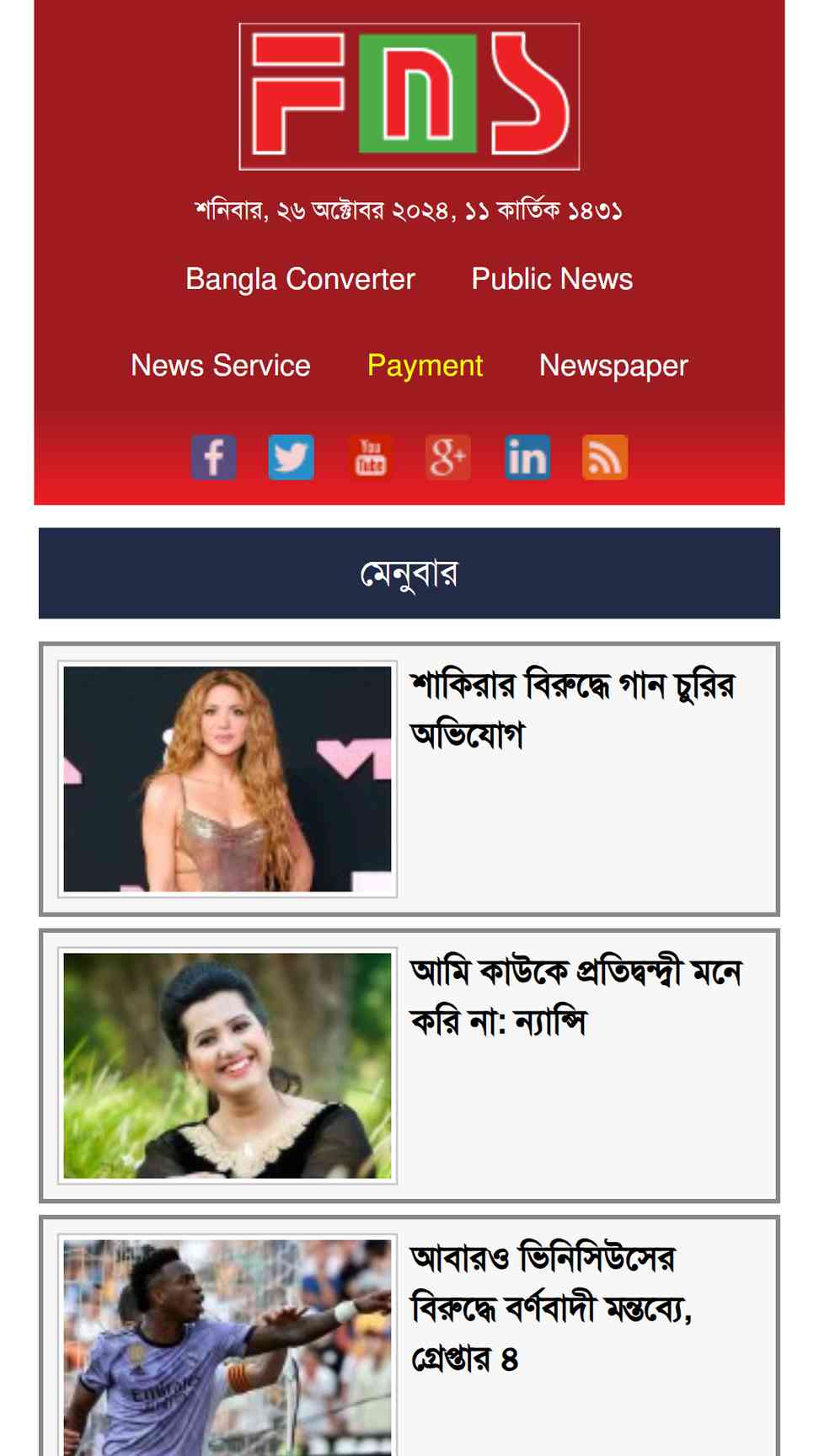
Task: Select the Payment link
Action: point(425,366)
